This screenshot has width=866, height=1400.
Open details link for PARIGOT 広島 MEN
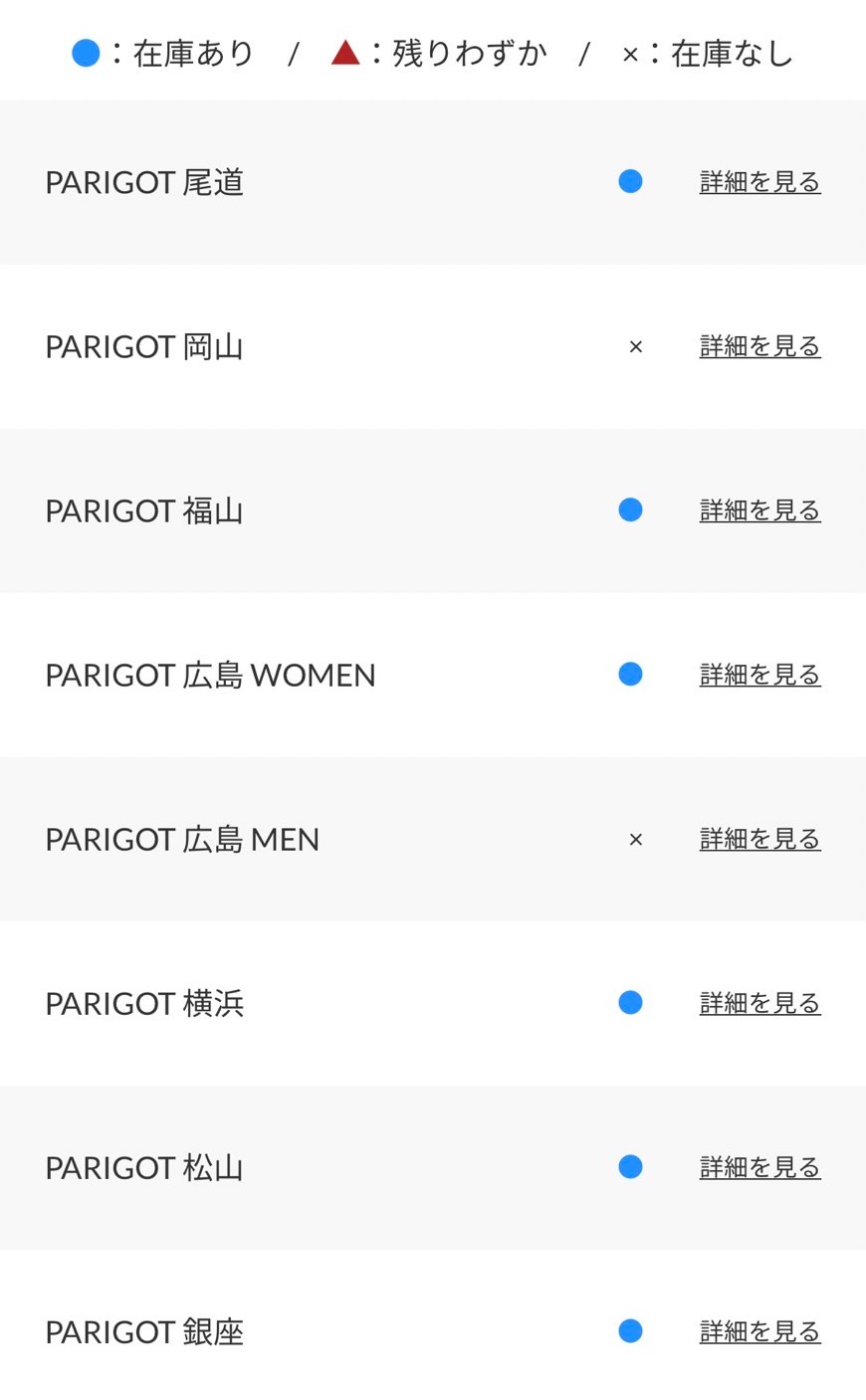coord(759,839)
